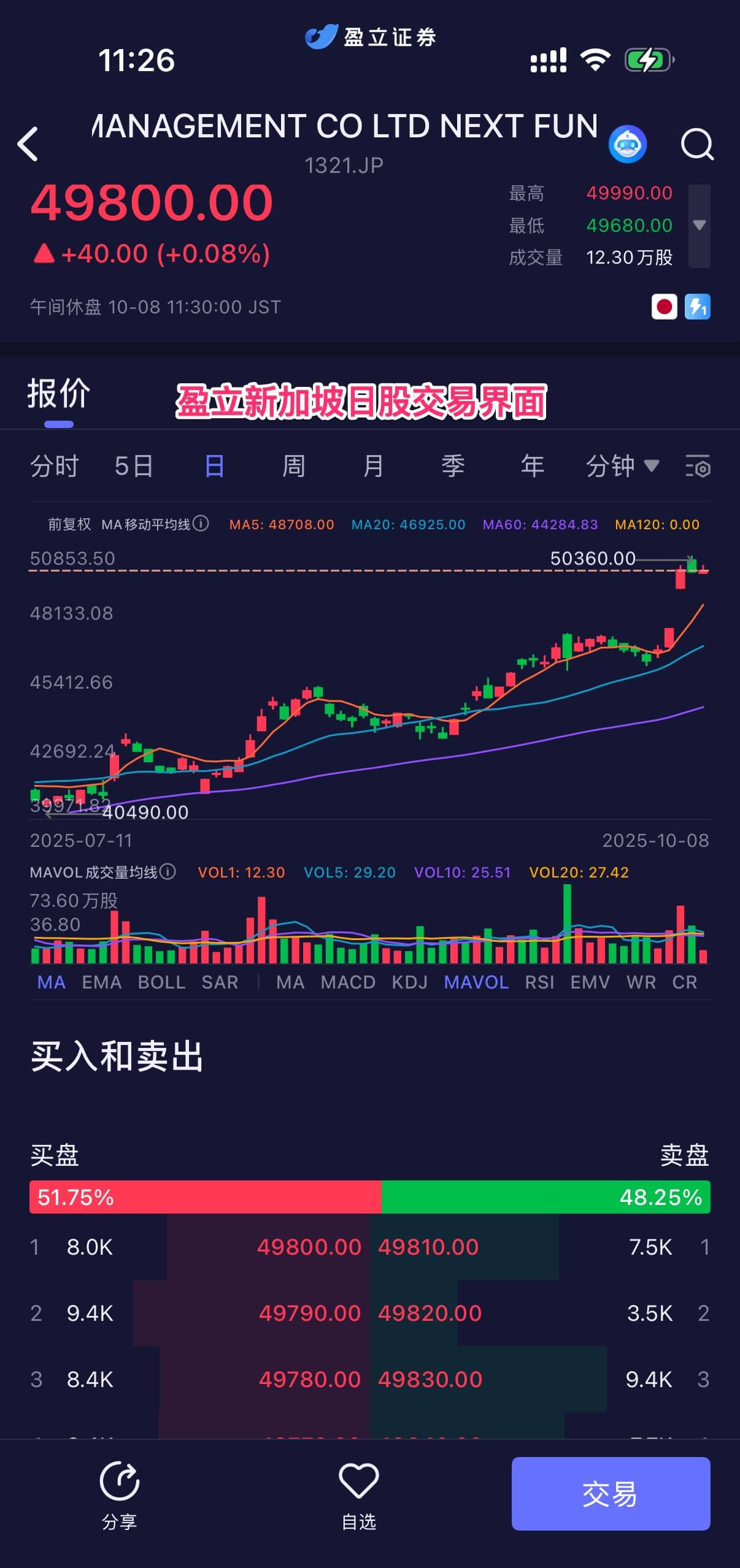This screenshot has height=1568, width=740.
Task: Switch to the 分时 chart tab
Action: coord(54,466)
